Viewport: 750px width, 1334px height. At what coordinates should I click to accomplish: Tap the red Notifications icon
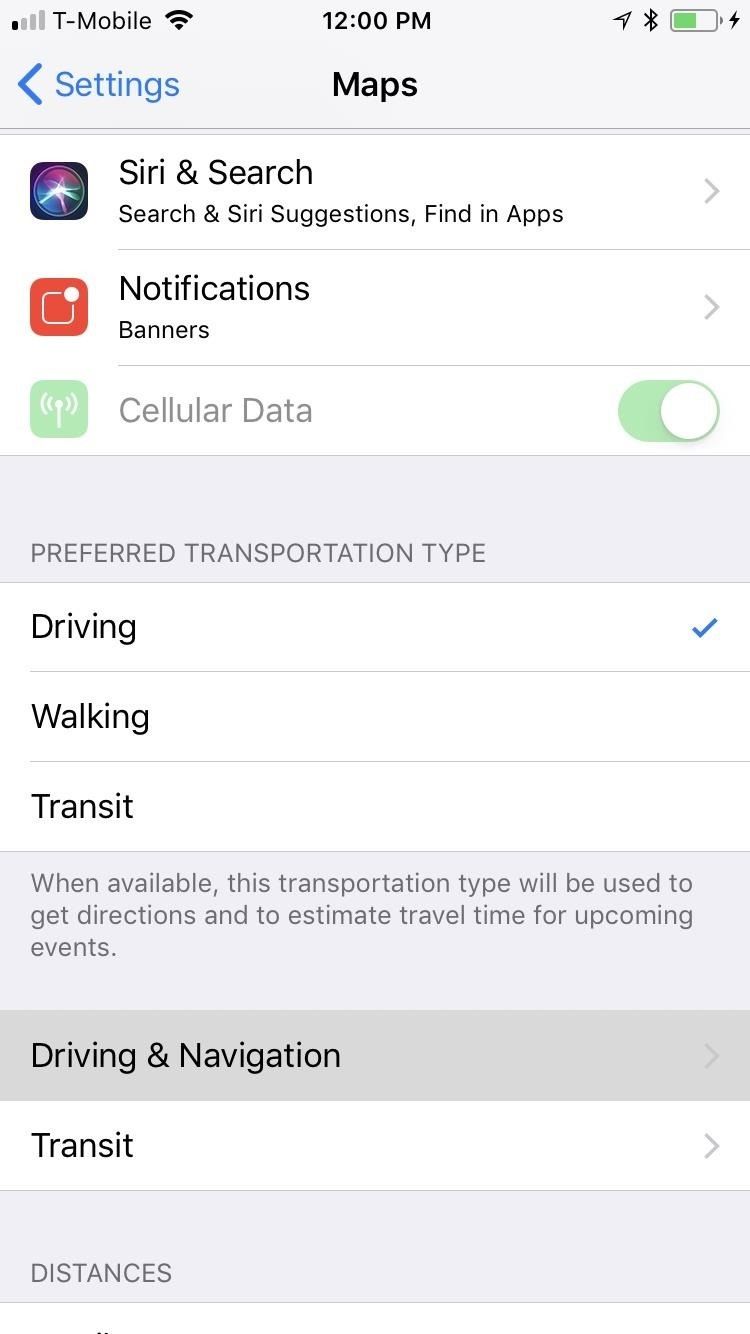(x=58, y=306)
